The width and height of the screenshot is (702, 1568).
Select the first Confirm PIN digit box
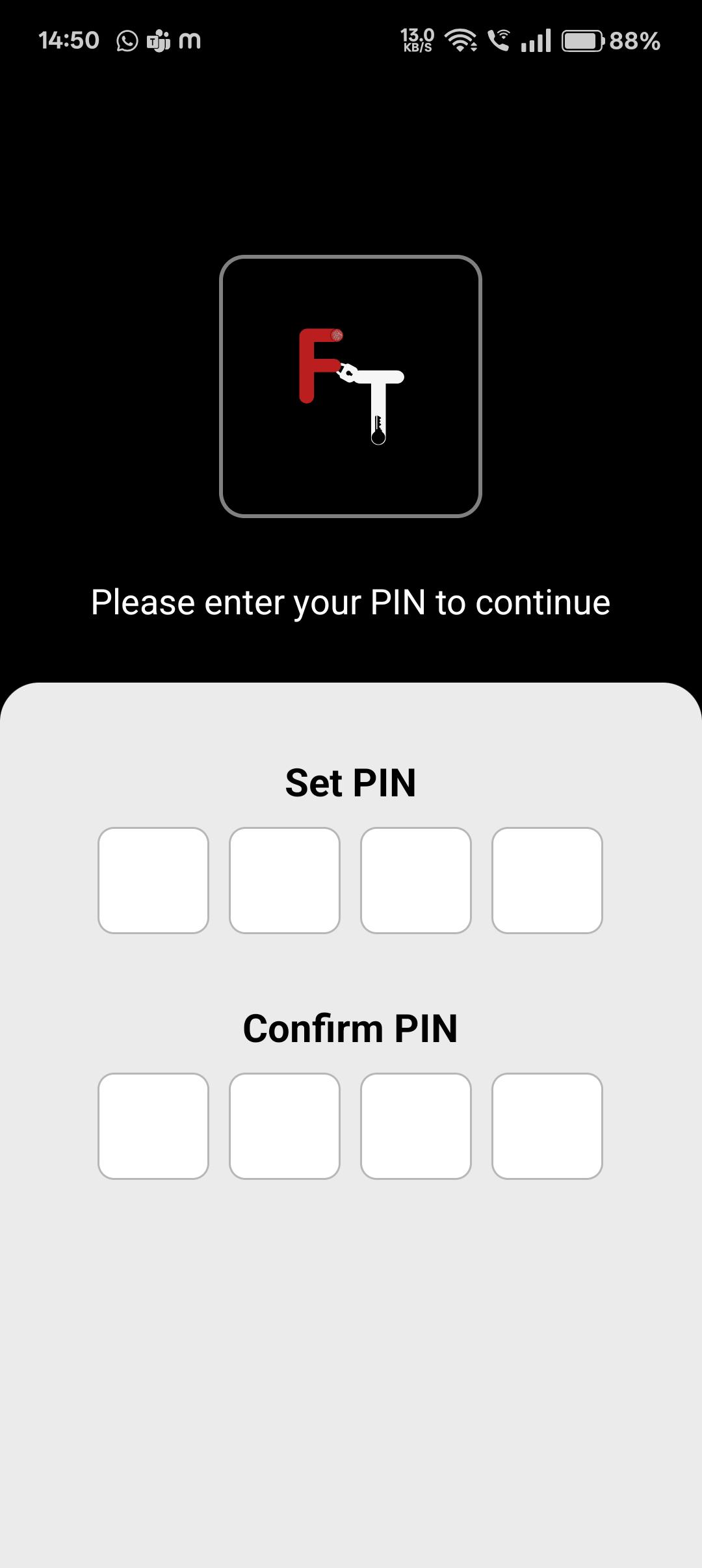[153, 1126]
